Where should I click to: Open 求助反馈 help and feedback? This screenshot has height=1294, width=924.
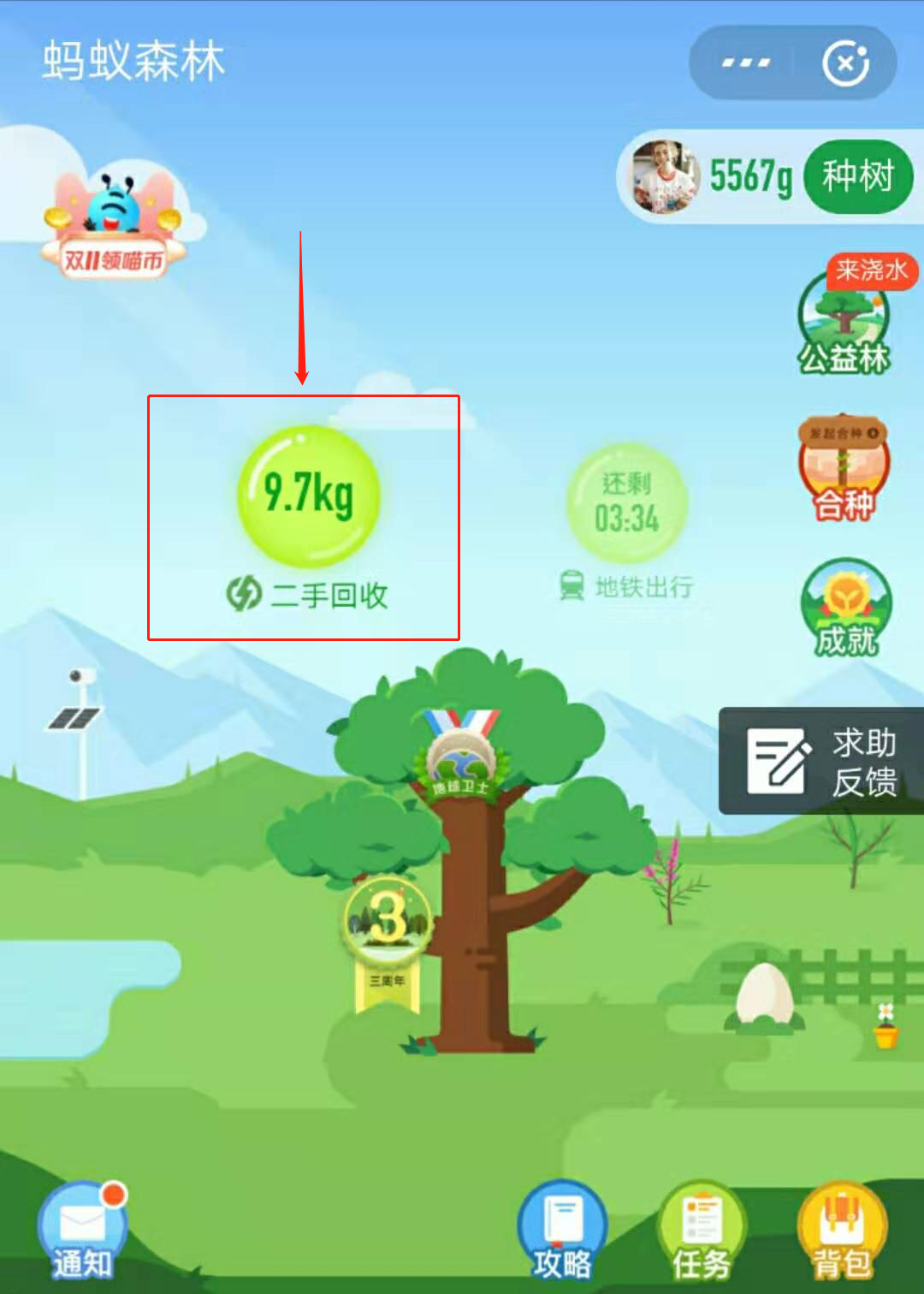pos(821,761)
